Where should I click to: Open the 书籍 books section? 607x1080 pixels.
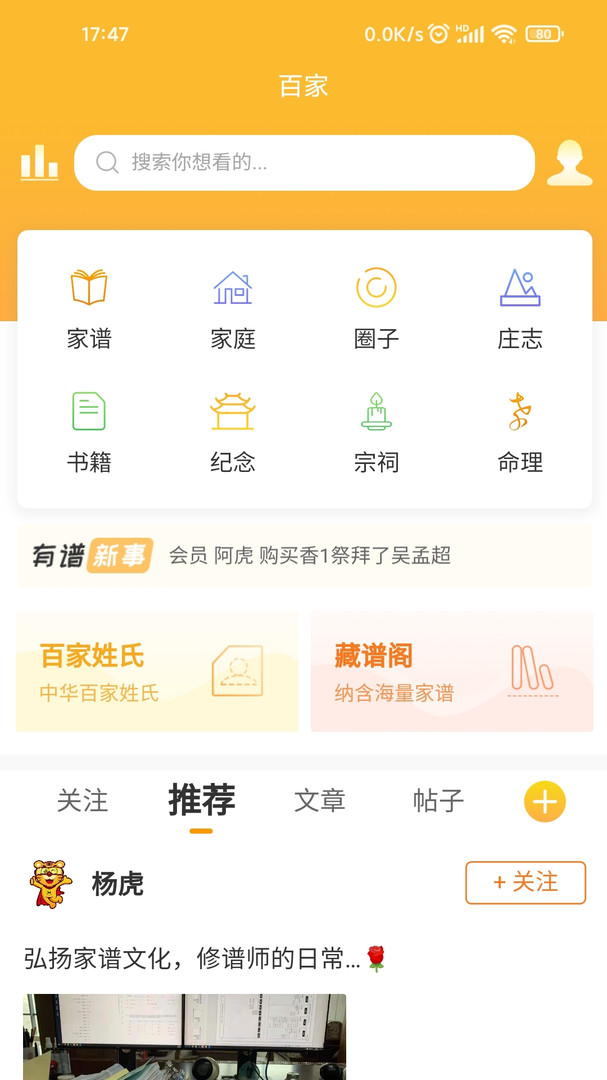pyautogui.click(x=89, y=431)
